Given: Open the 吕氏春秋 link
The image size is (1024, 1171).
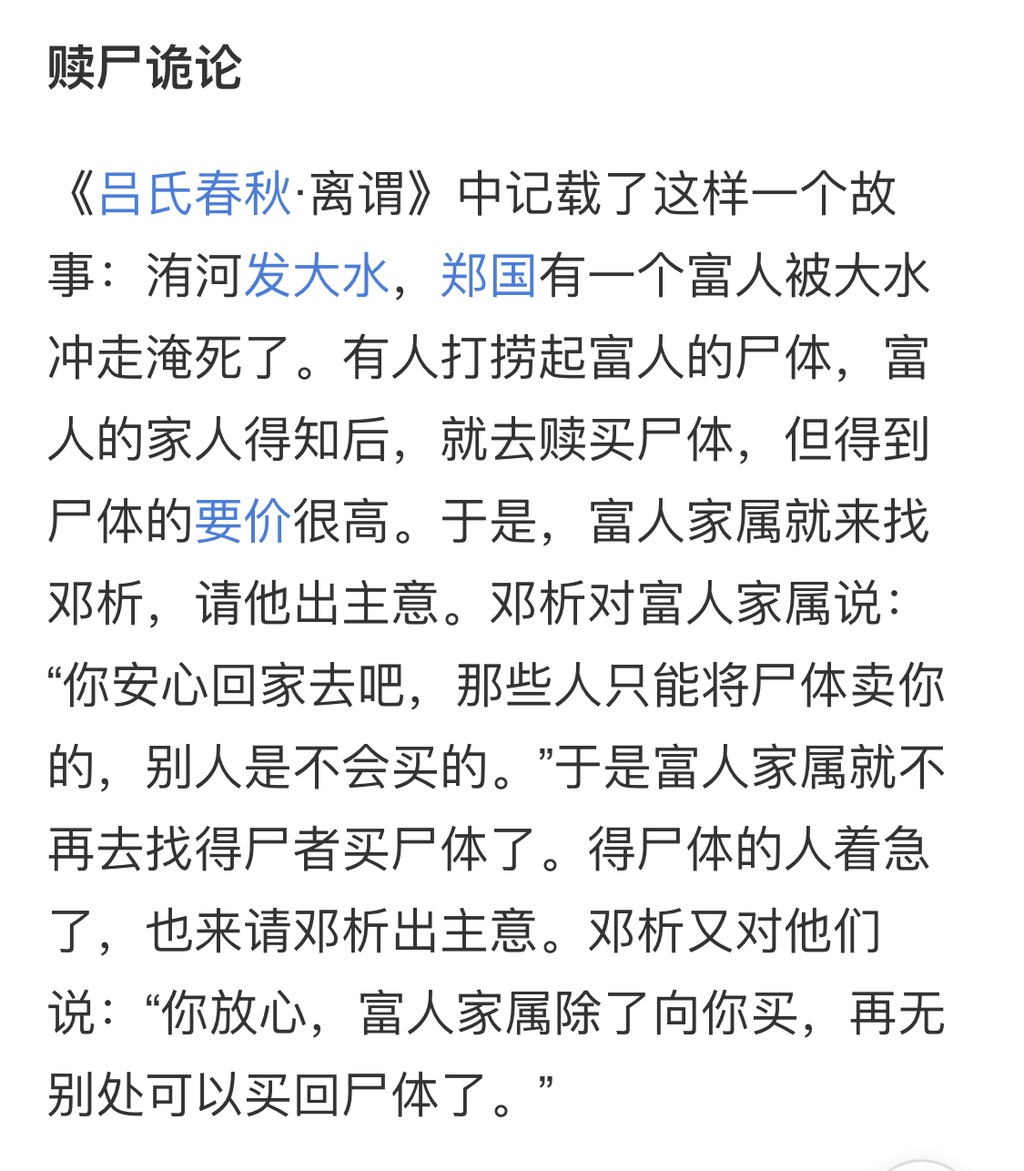Looking at the screenshot, I should click(x=194, y=194).
